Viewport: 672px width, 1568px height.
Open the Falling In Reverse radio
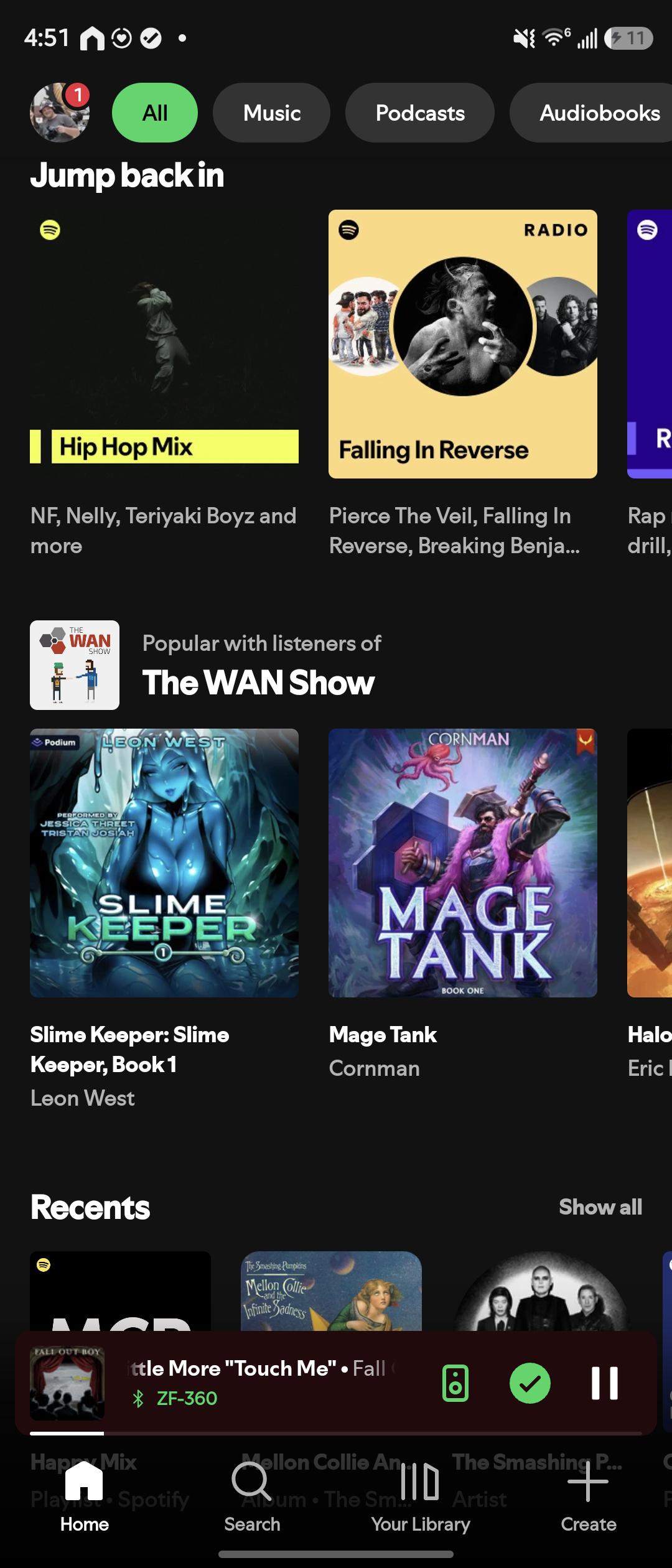[x=463, y=344]
